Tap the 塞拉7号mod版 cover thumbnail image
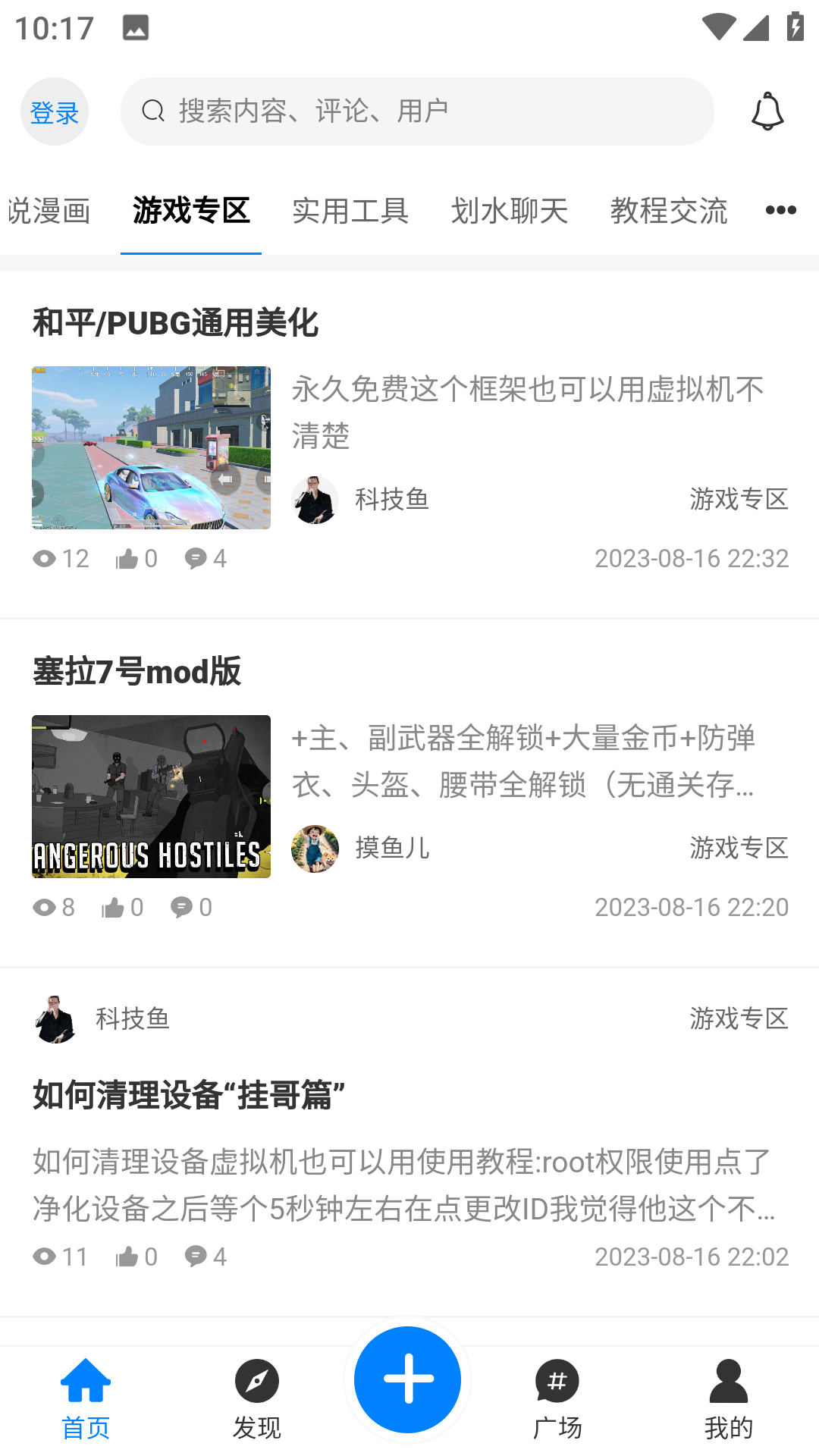 click(x=150, y=798)
